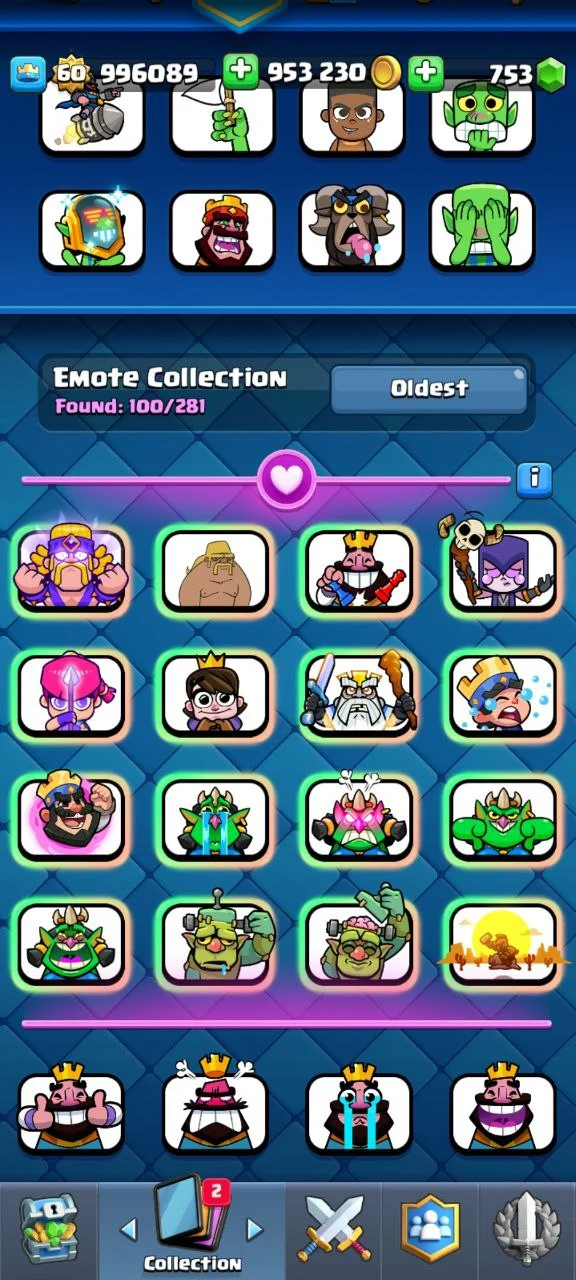
Task: Select the Witch with skull staff emote
Action: (x=499, y=565)
